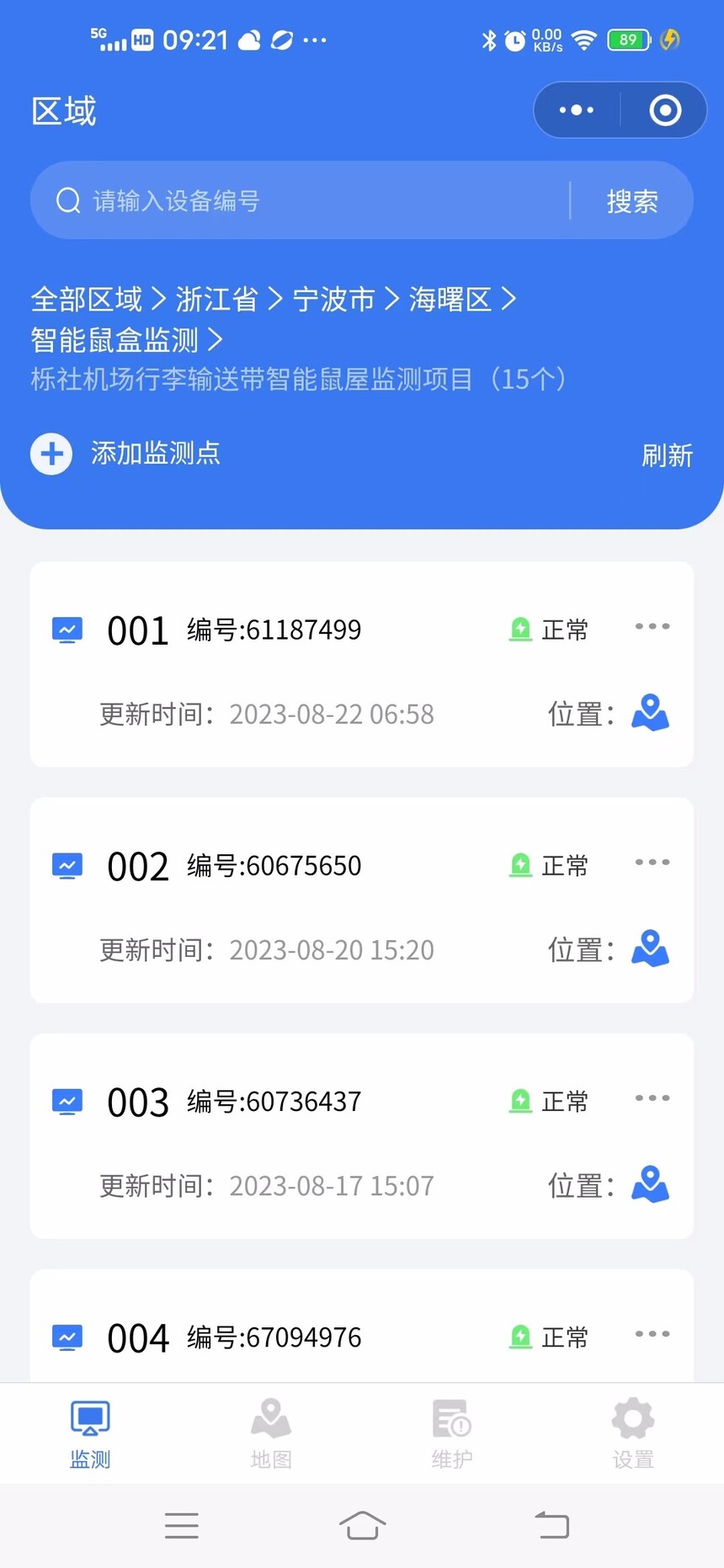
Task: Open the three-dot menu for device 002
Action: coord(652,862)
